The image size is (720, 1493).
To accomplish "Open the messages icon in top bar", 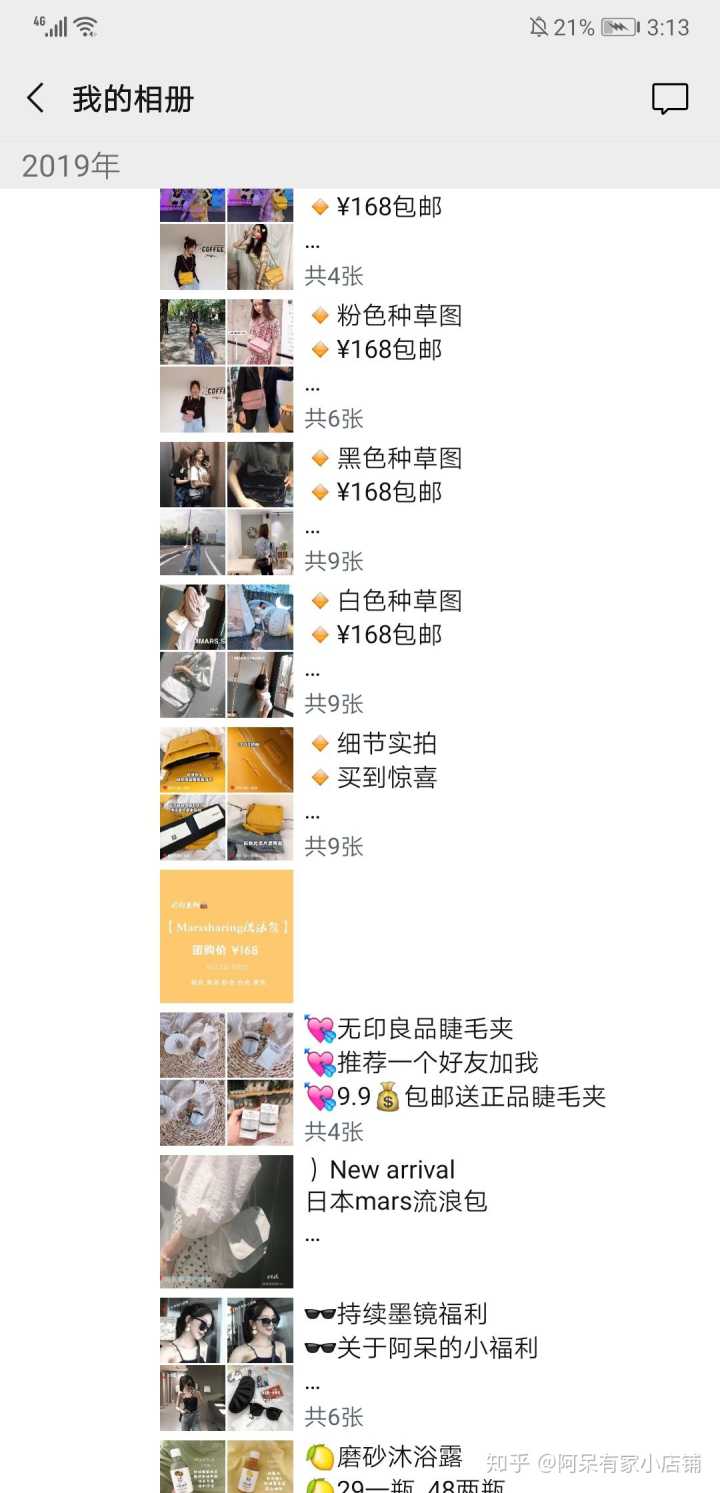I will (x=669, y=98).
